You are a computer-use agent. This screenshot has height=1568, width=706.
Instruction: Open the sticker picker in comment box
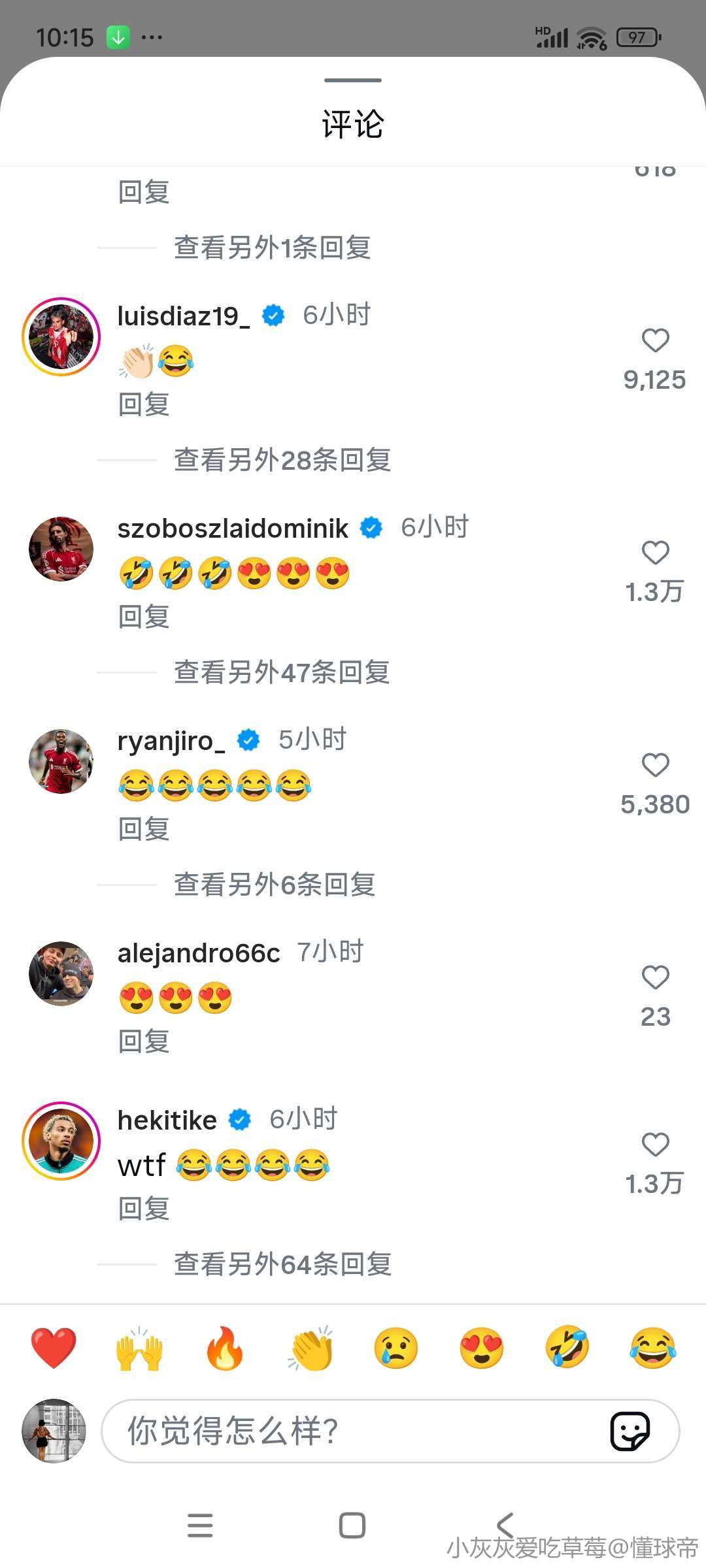click(x=630, y=1431)
